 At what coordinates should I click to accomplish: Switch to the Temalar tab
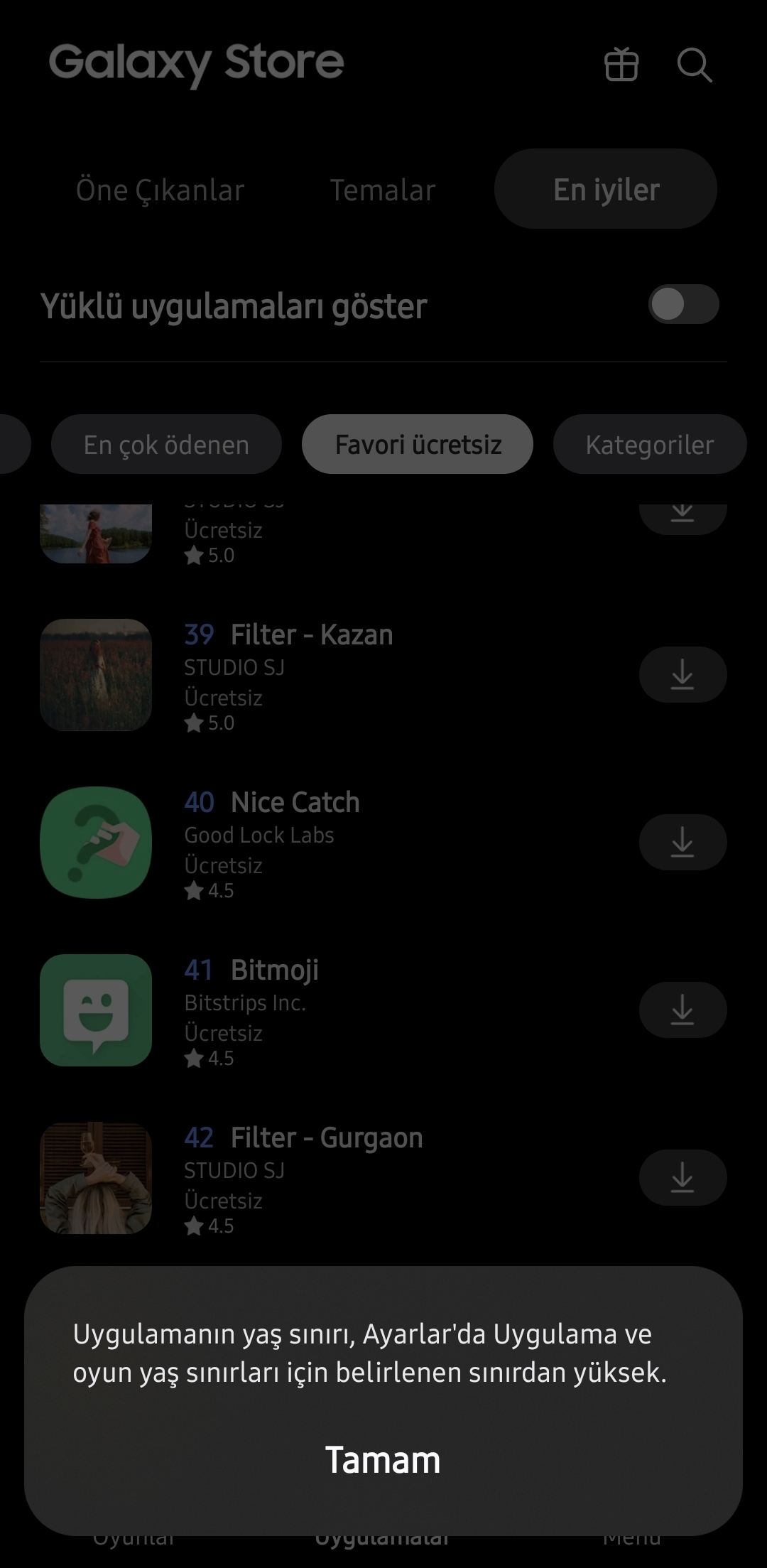pos(383,190)
